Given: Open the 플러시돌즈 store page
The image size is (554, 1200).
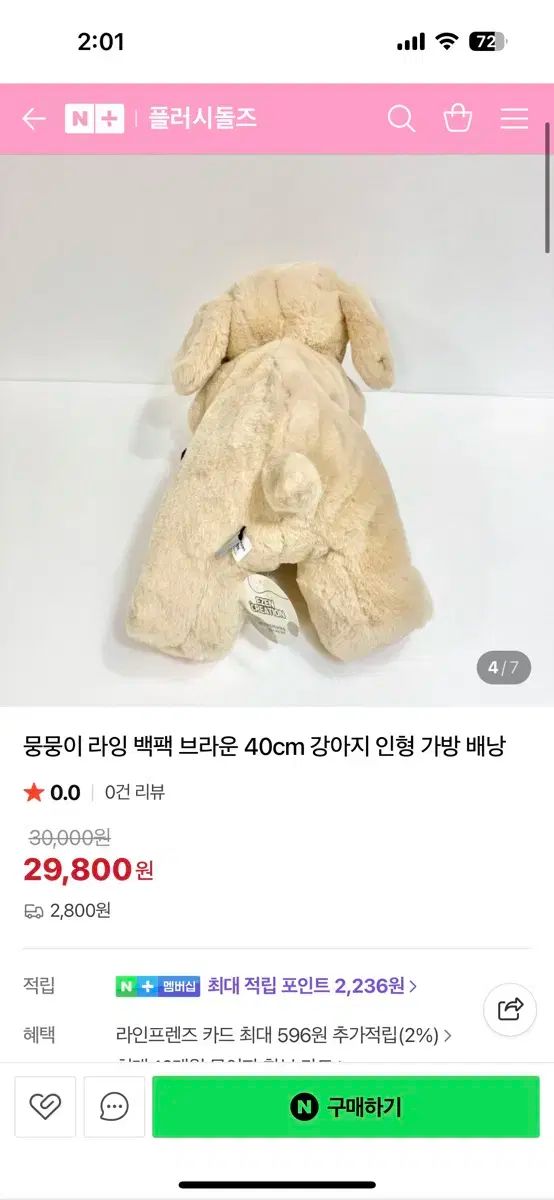Looking at the screenshot, I should (x=203, y=119).
